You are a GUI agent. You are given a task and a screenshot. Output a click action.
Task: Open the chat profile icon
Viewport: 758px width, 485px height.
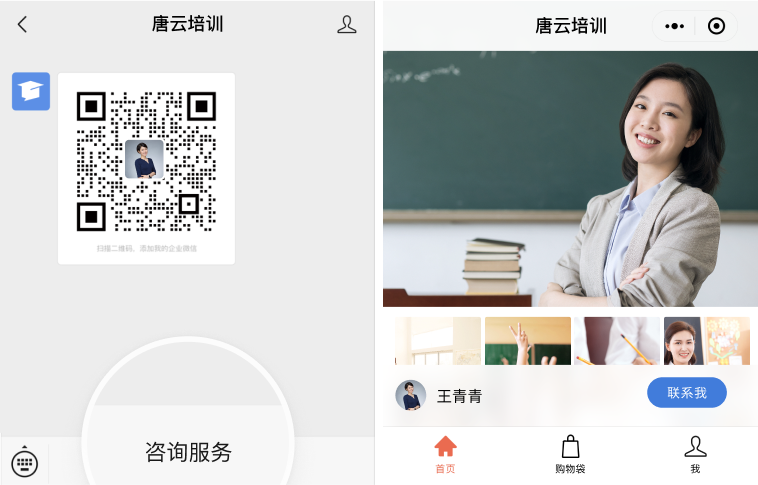[x=346, y=25]
